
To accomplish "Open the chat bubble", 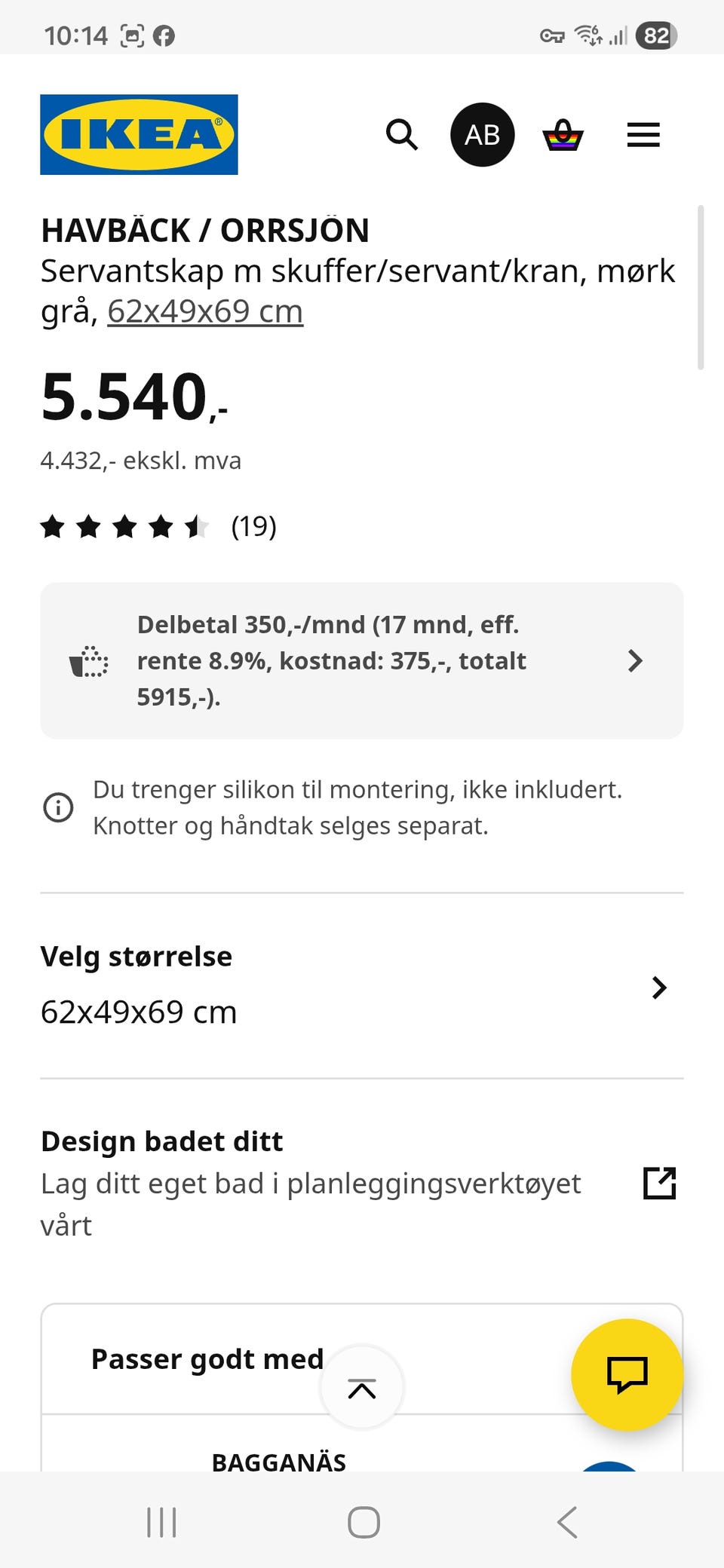I will (627, 1374).
